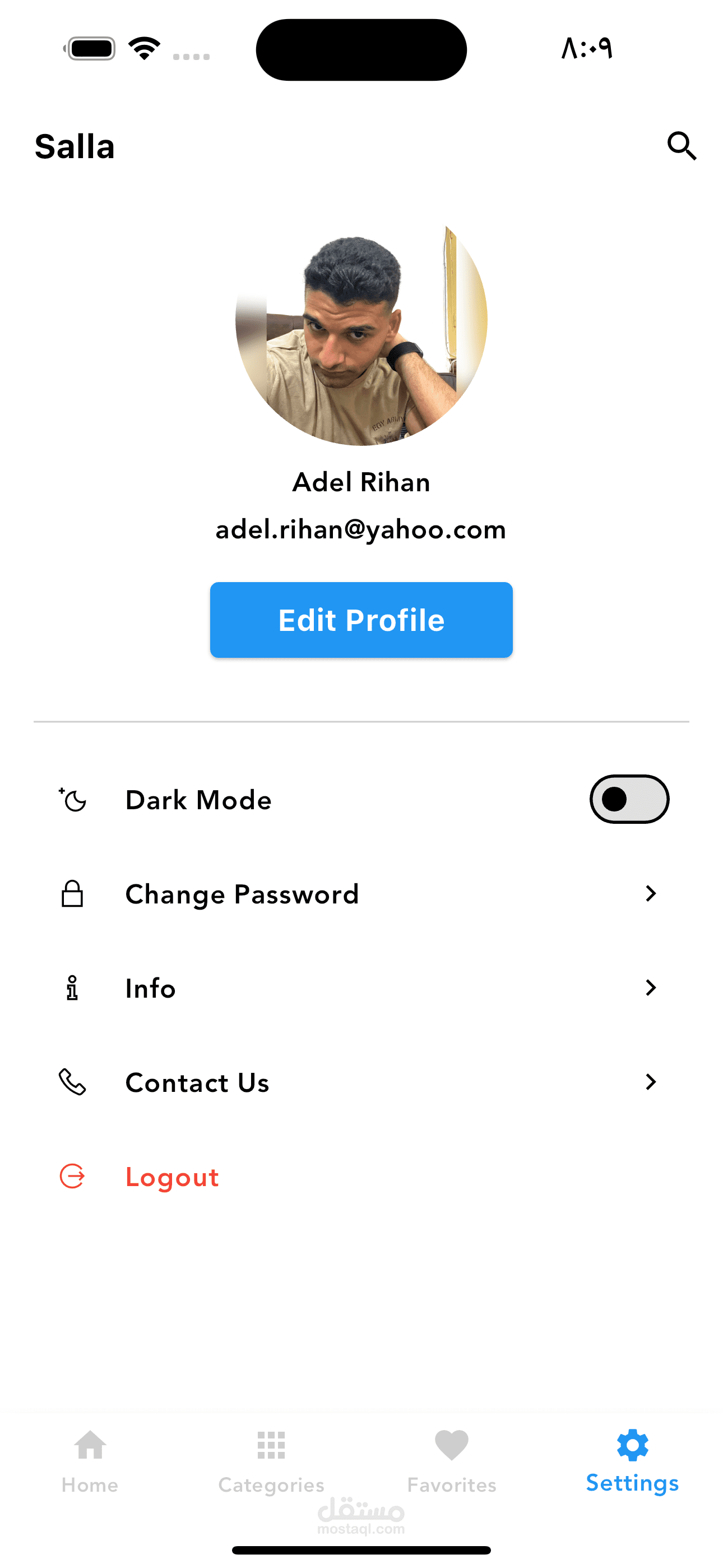Log out of the account
Viewport: 723px width, 1568px height.
tap(172, 1177)
